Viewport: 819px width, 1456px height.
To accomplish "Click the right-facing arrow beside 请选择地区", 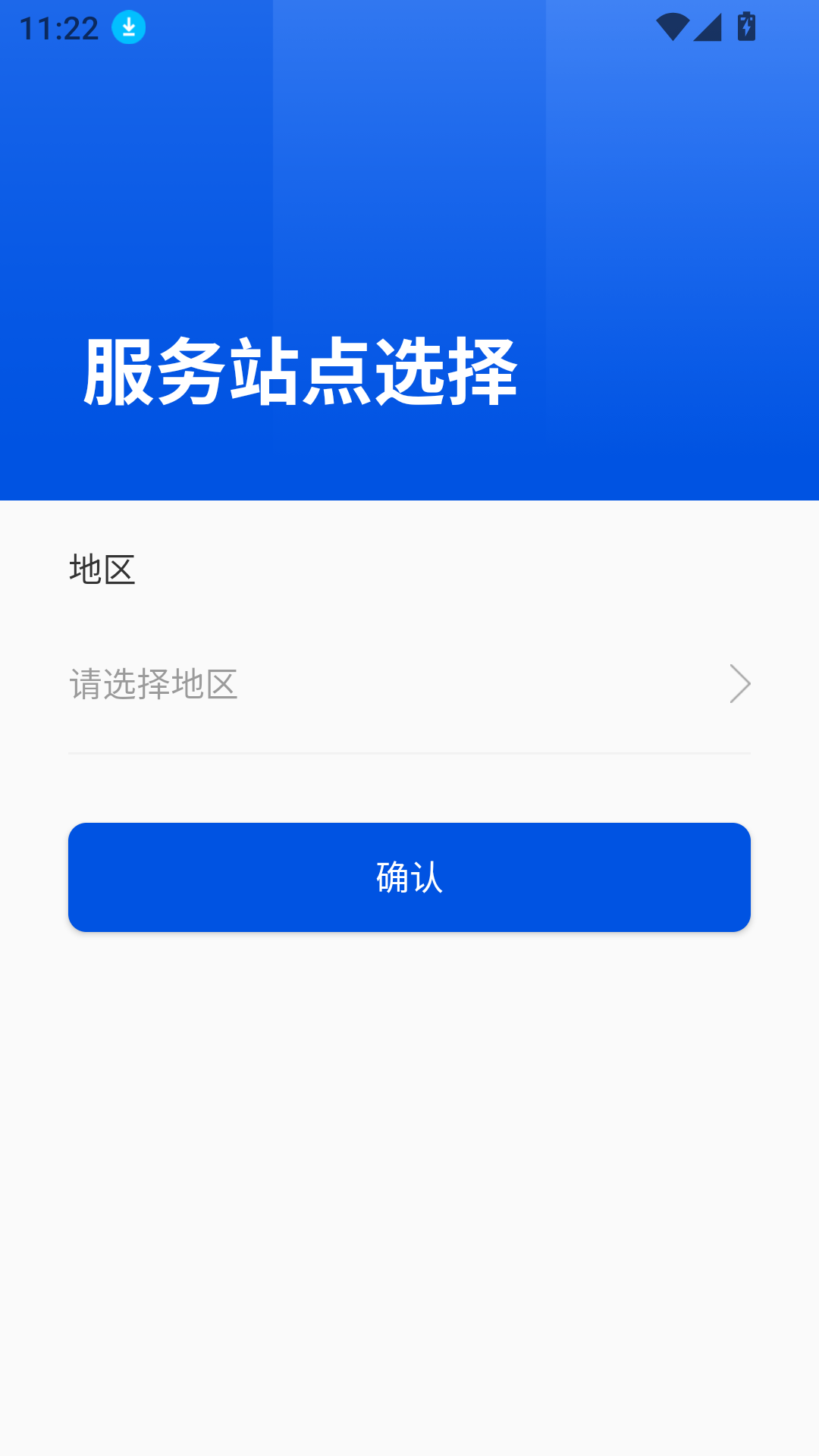I will click(739, 682).
